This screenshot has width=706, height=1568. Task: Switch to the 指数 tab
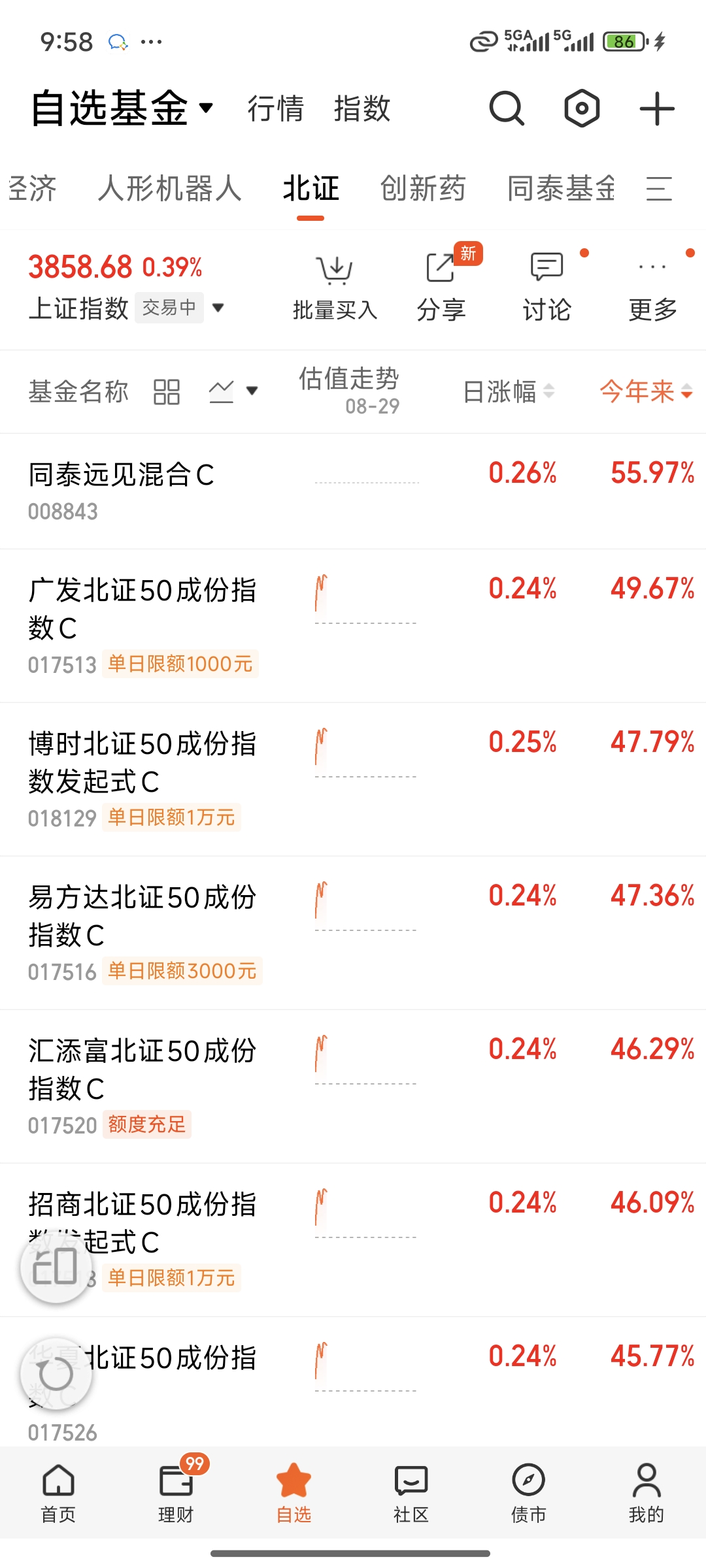point(362,108)
